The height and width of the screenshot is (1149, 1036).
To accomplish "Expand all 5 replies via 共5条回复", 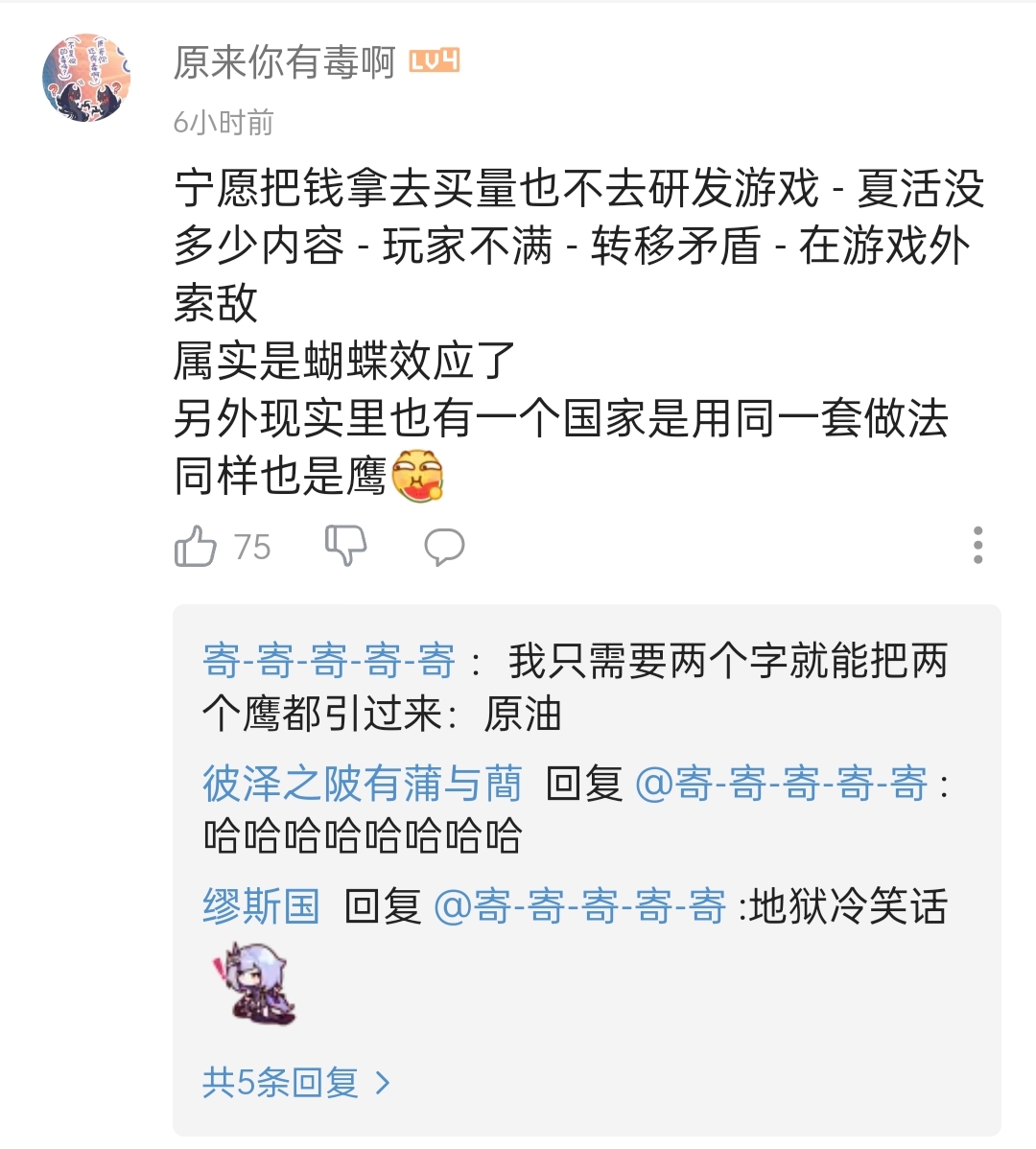I will click(x=295, y=1083).
